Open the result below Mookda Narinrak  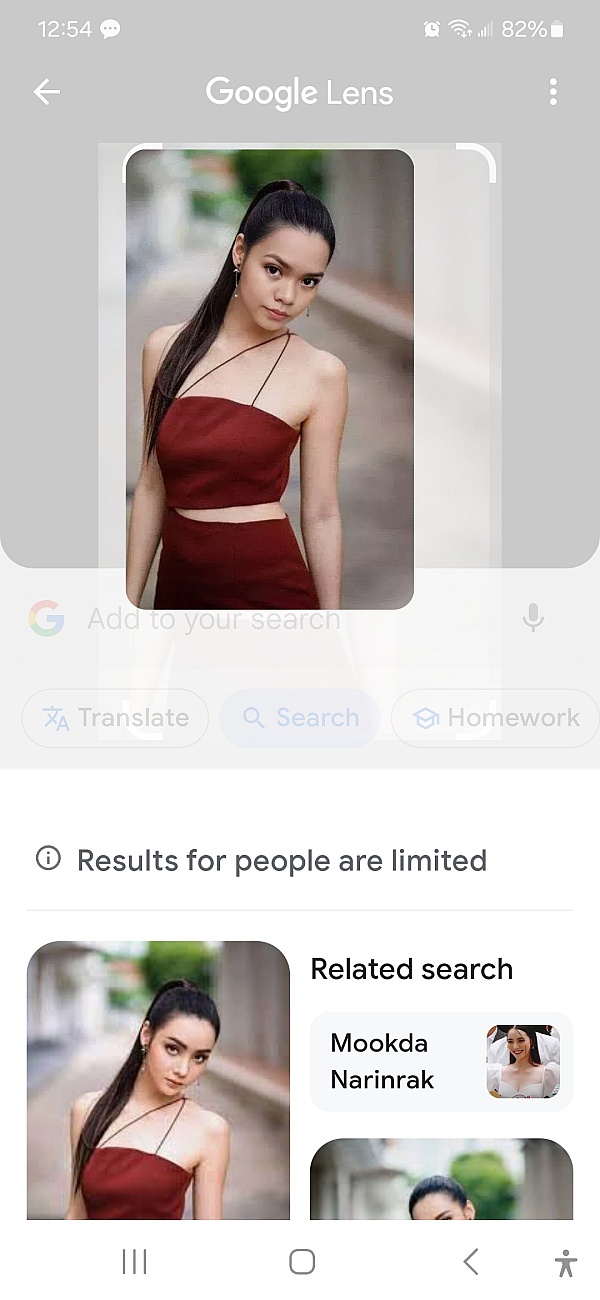(x=441, y=1180)
